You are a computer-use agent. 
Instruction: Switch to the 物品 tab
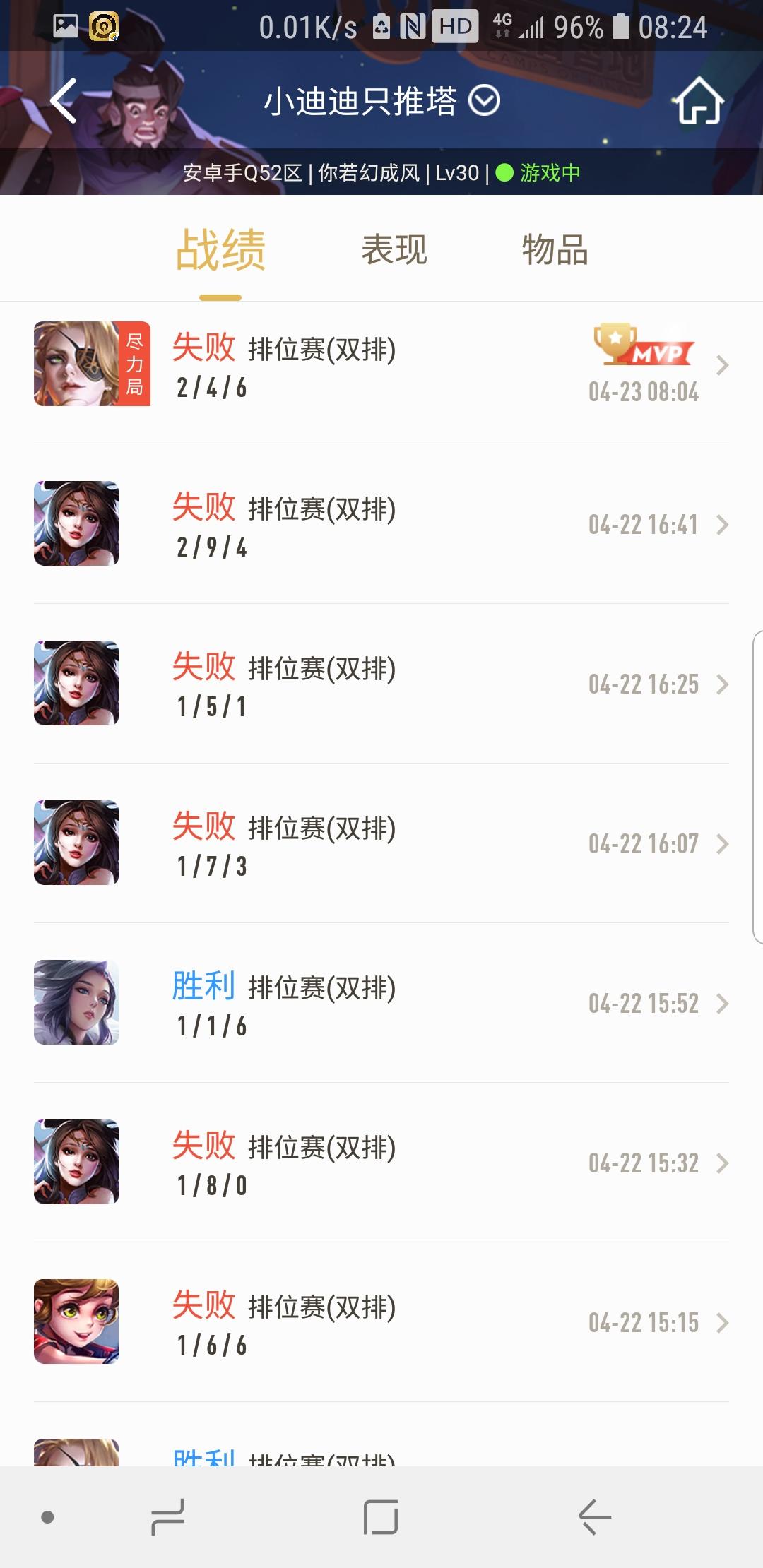point(555,250)
